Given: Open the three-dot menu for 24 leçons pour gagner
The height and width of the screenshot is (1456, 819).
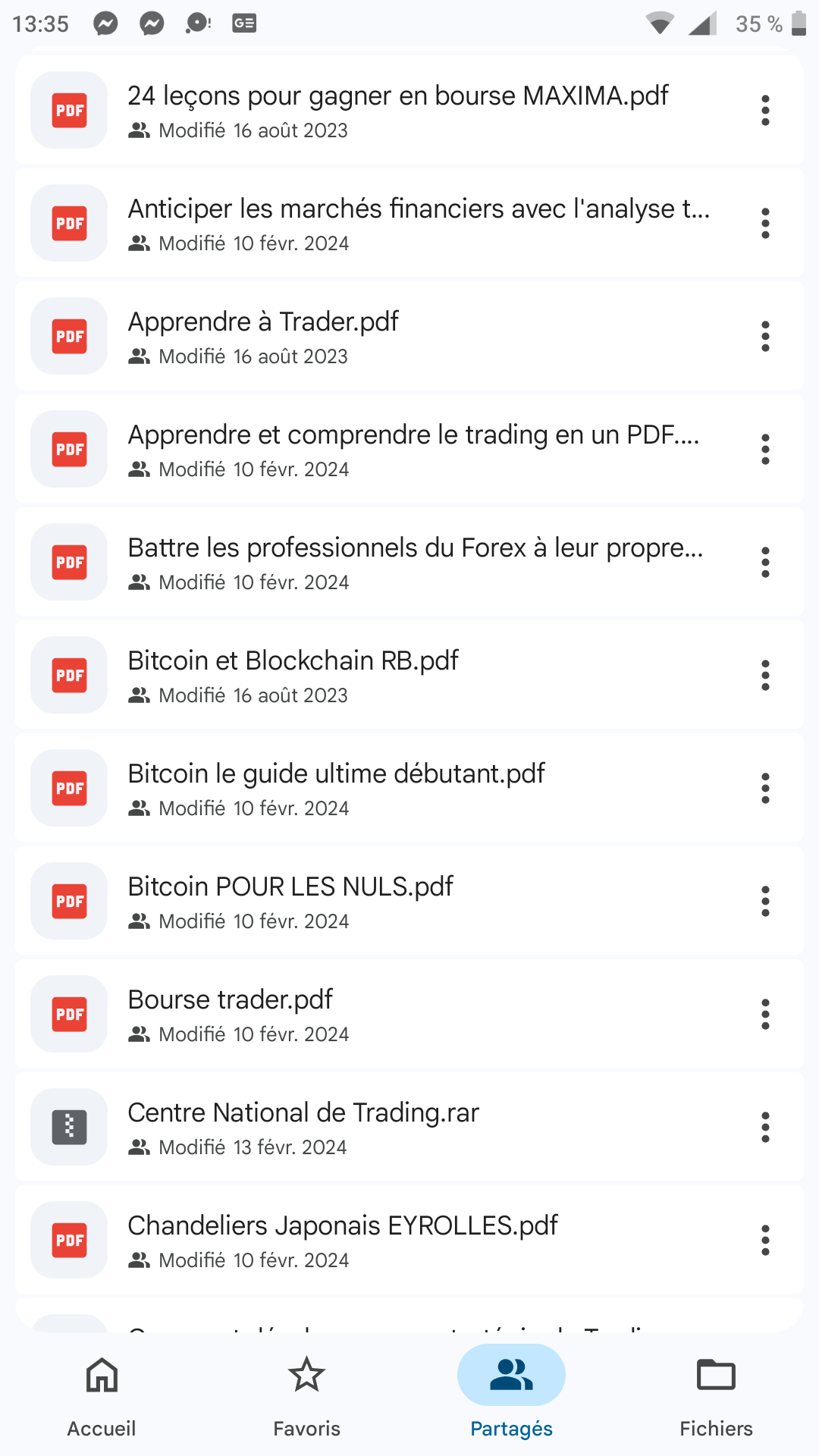Looking at the screenshot, I should point(765,110).
